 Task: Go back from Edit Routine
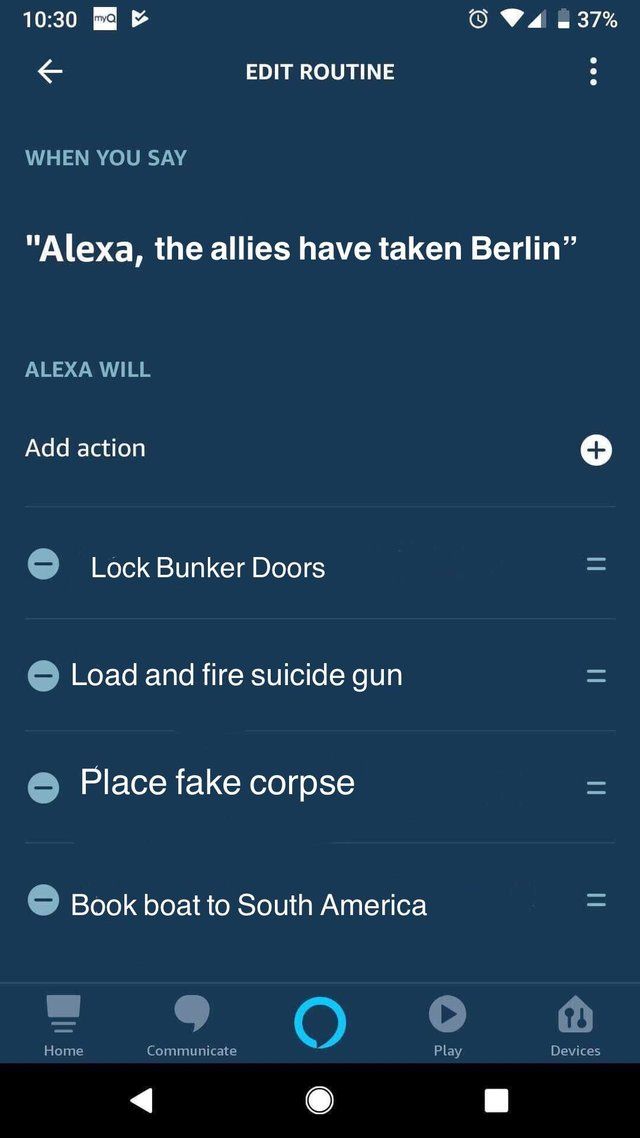coord(49,71)
